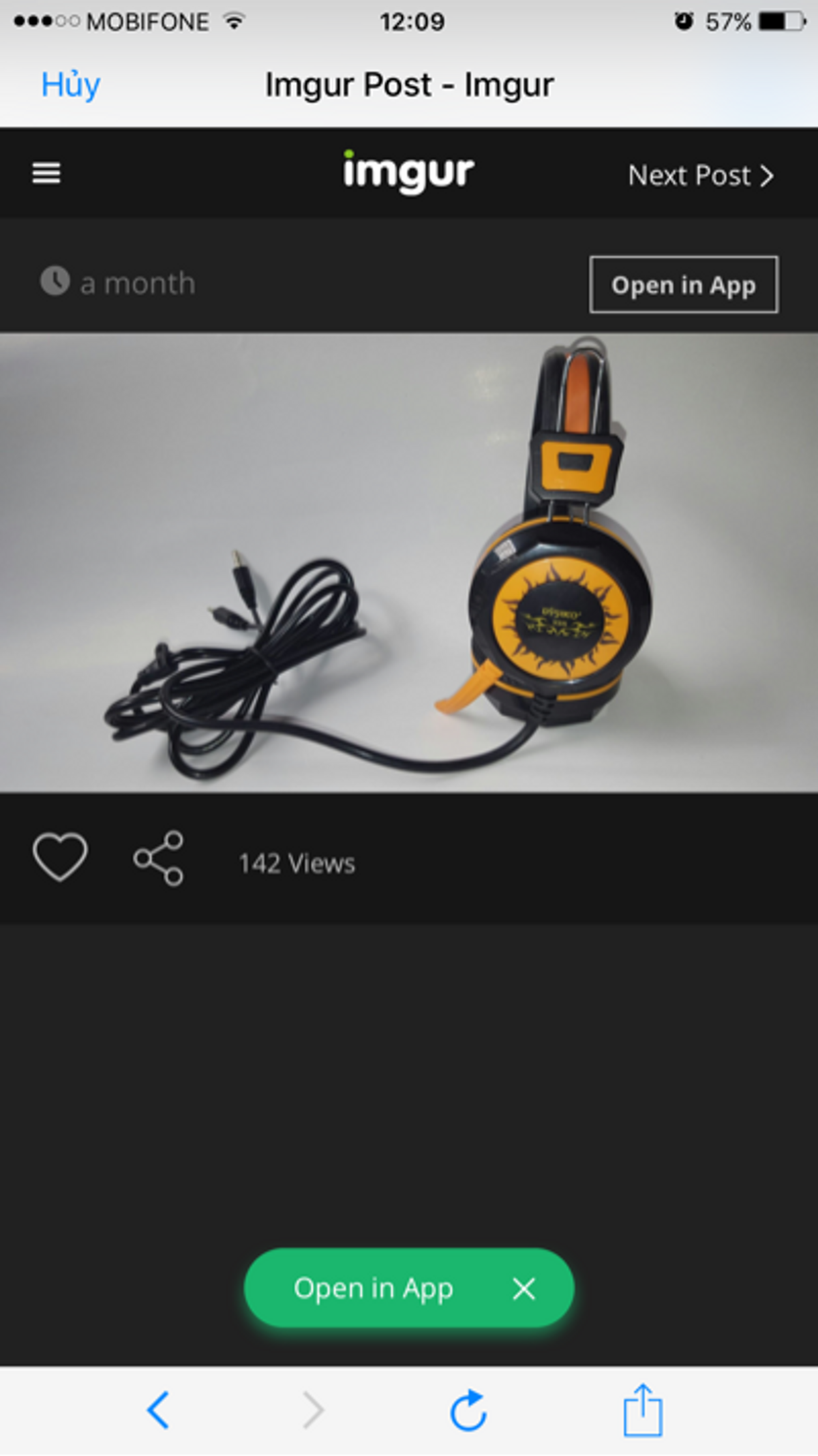
Task: Like this post with the heart icon
Action: click(x=60, y=858)
